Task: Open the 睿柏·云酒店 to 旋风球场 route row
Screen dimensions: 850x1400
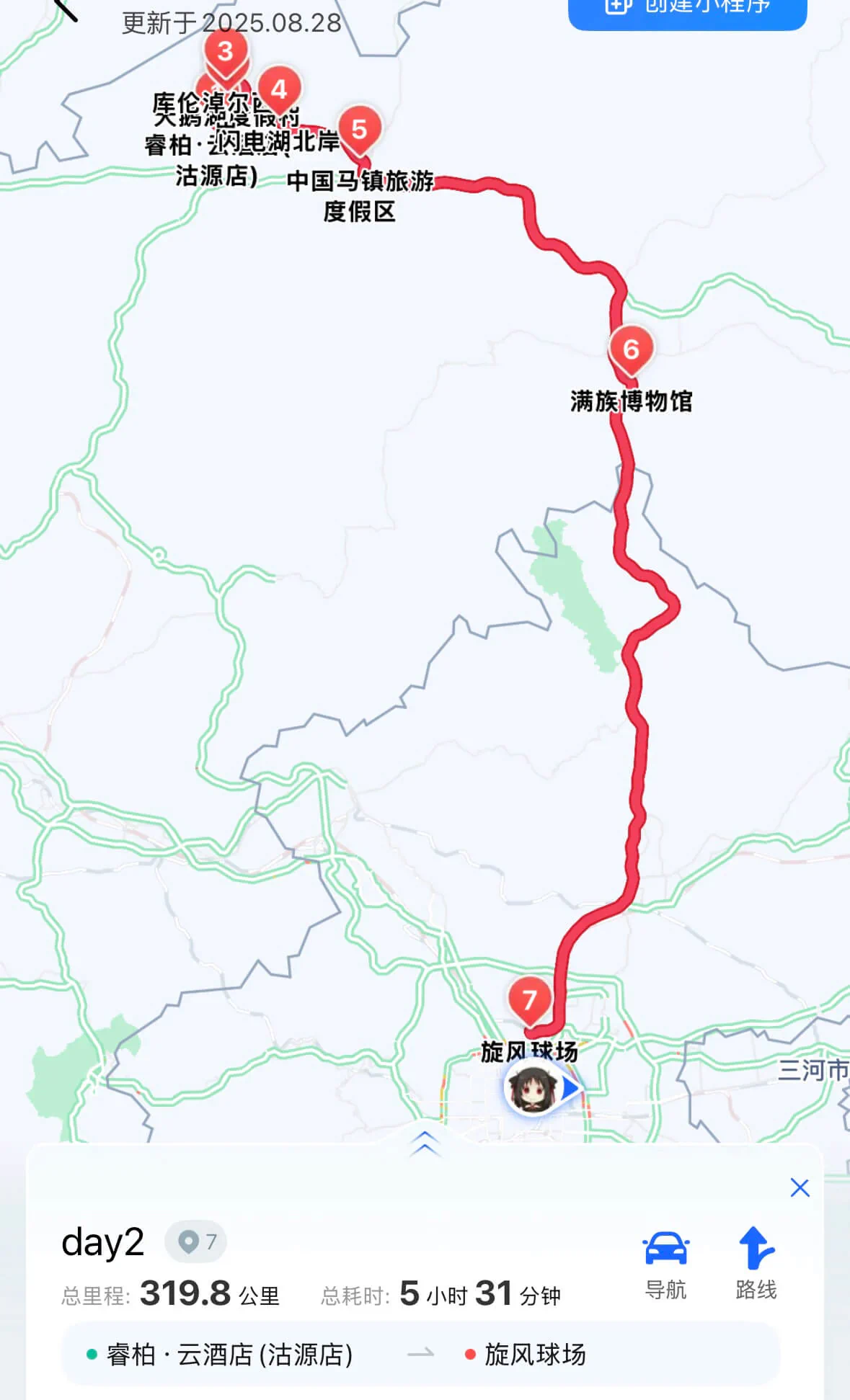Action: 420,1354
